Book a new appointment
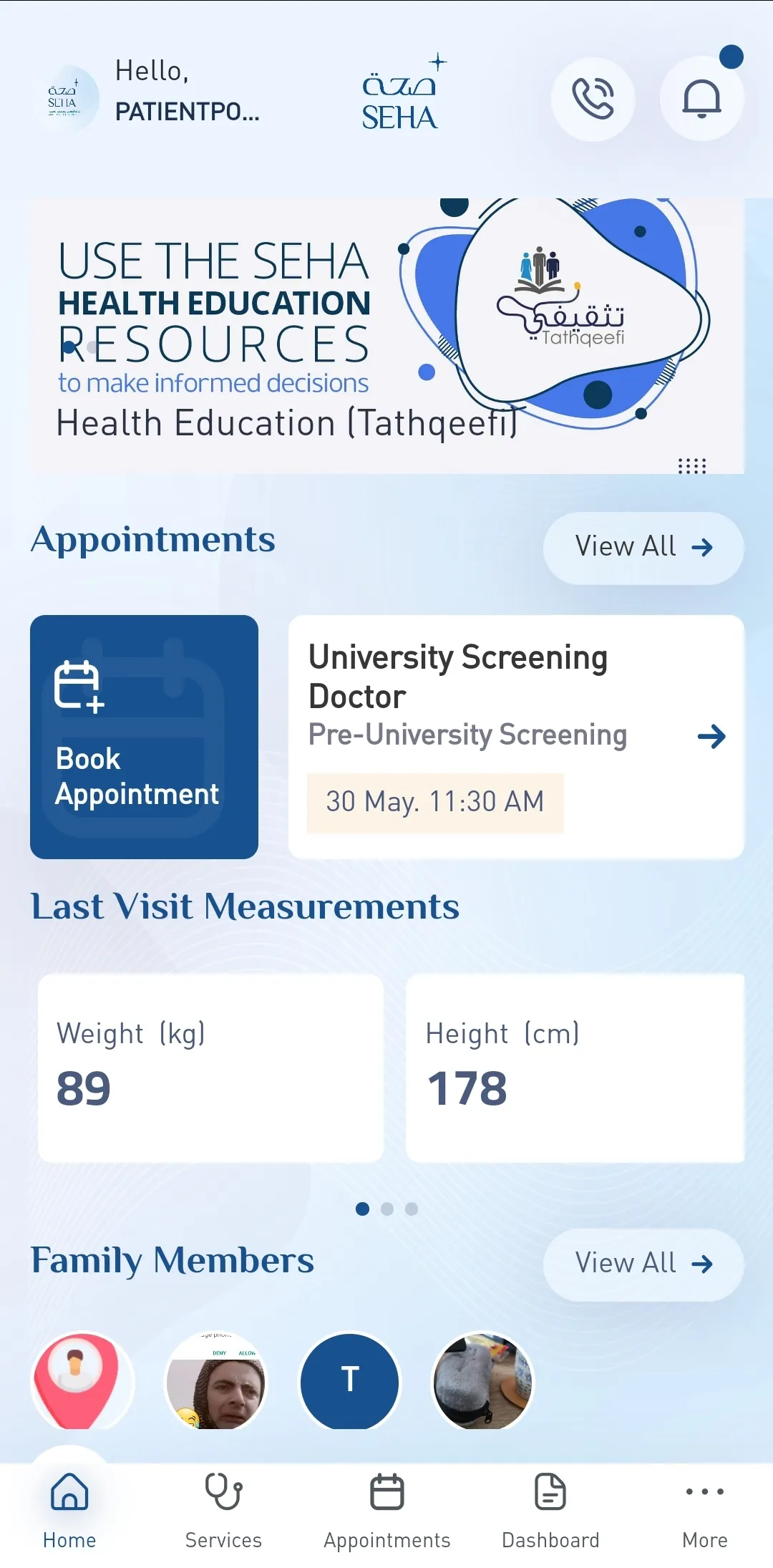Image resolution: width=773 pixels, height=1568 pixels. 144,736
